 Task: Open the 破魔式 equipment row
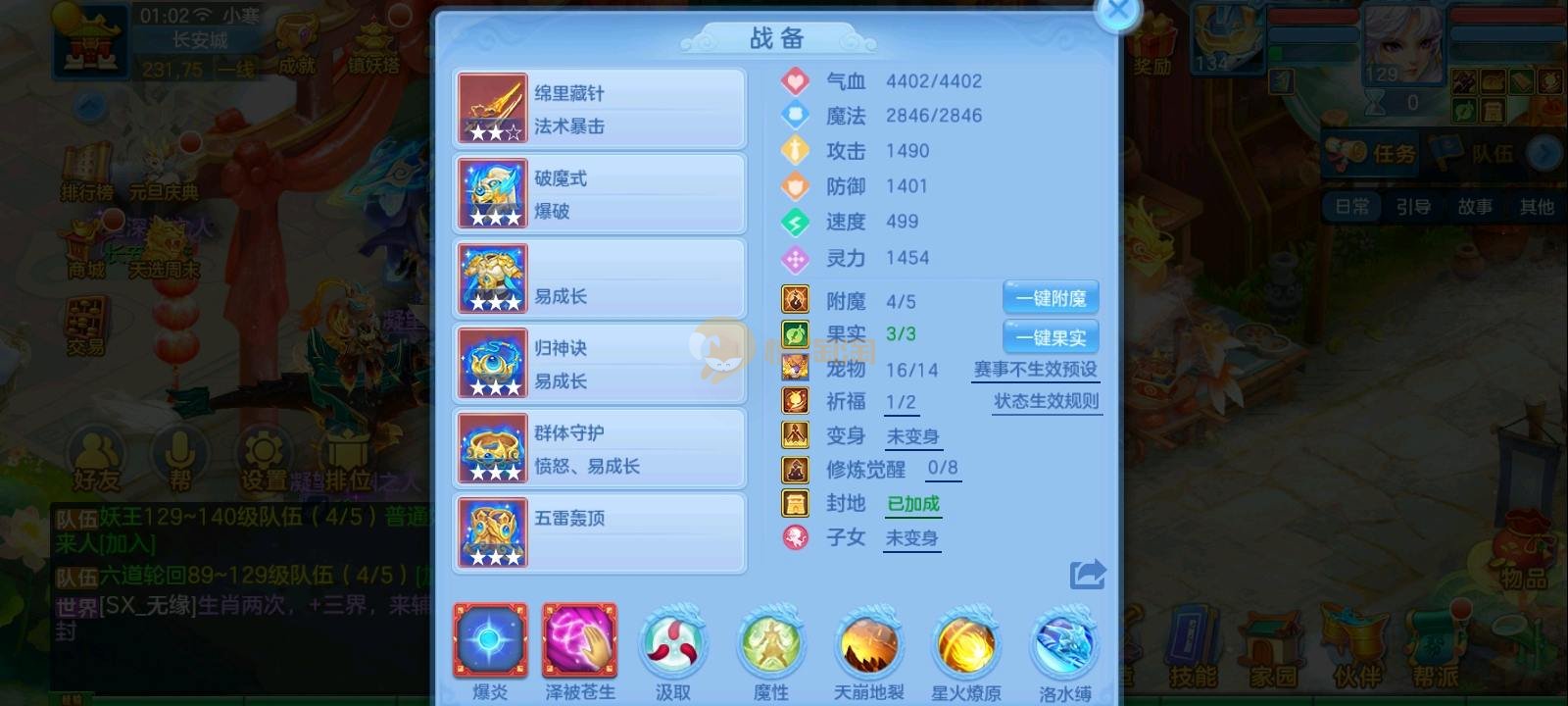tap(599, 193)
